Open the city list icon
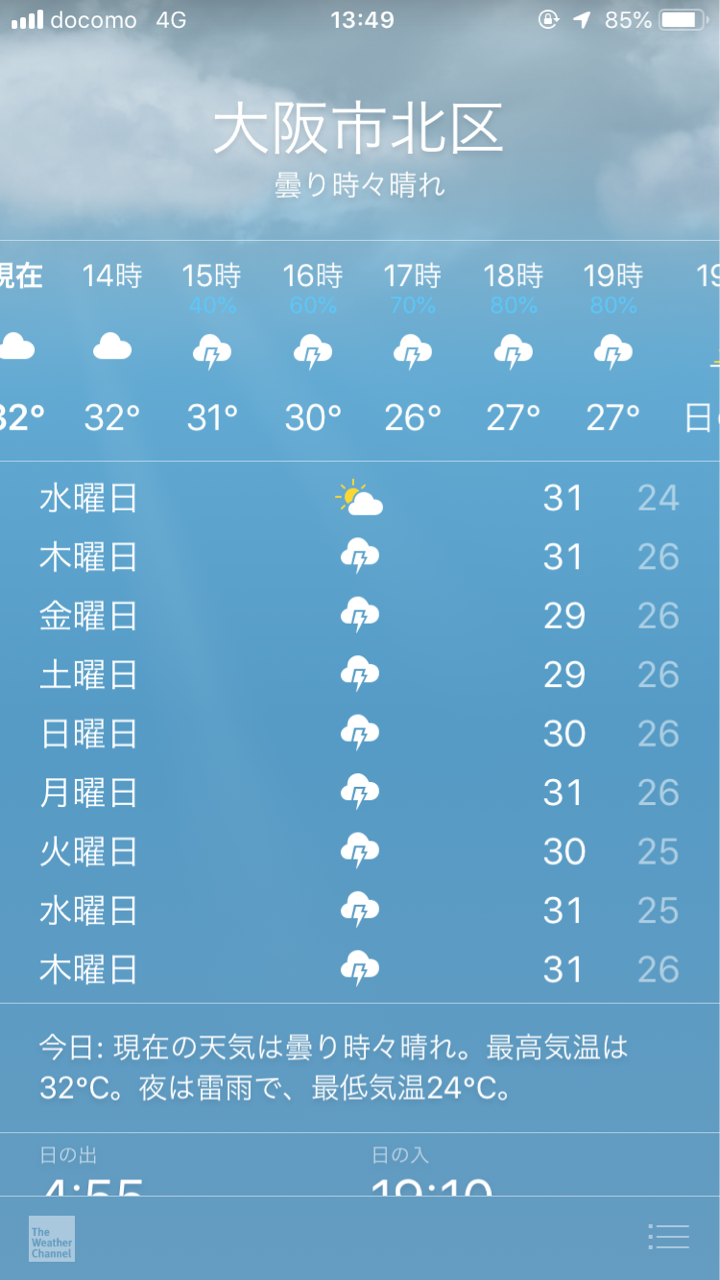 click(x=669, y=1237)
